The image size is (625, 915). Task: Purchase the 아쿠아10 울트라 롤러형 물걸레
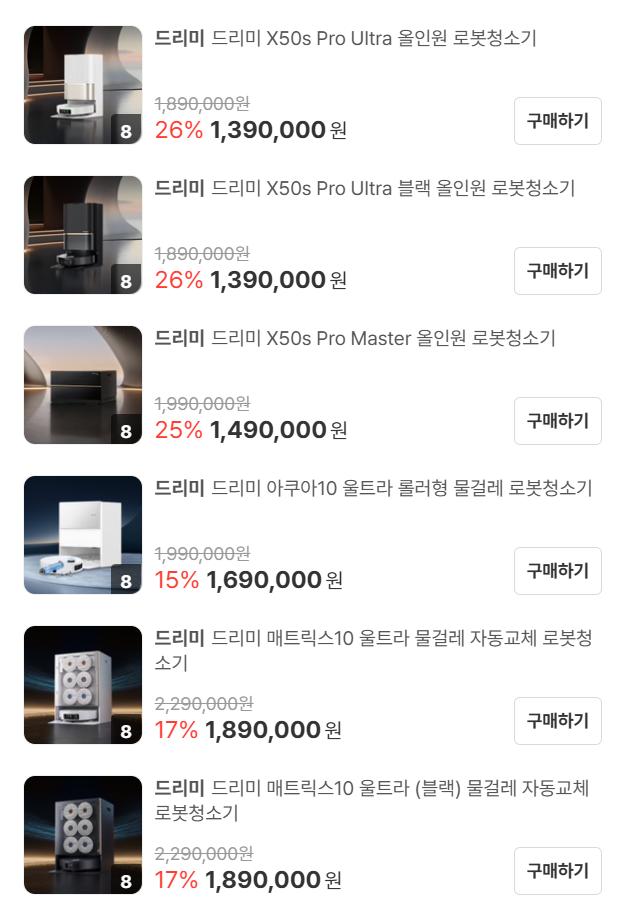click(x=557, y=571)
